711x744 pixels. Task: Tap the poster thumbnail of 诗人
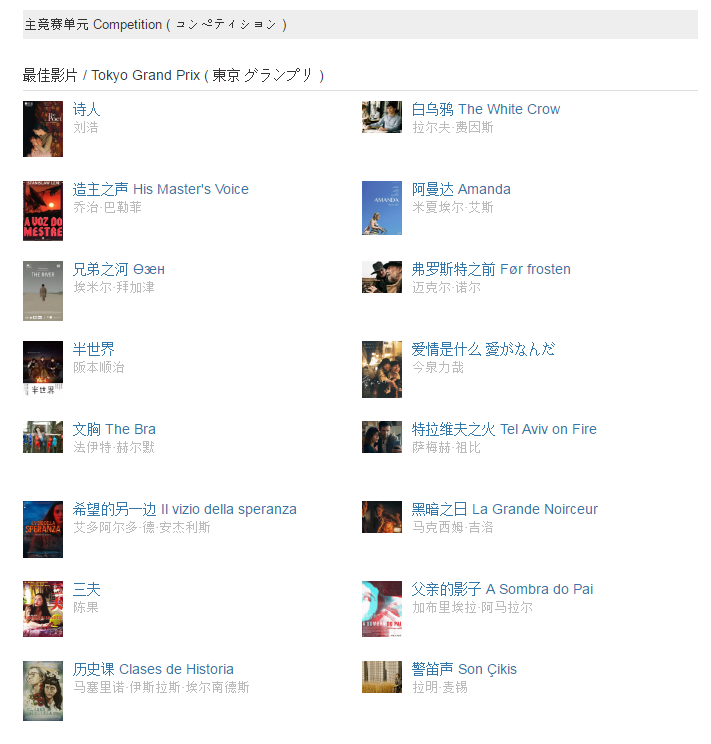tap(43, 129)
